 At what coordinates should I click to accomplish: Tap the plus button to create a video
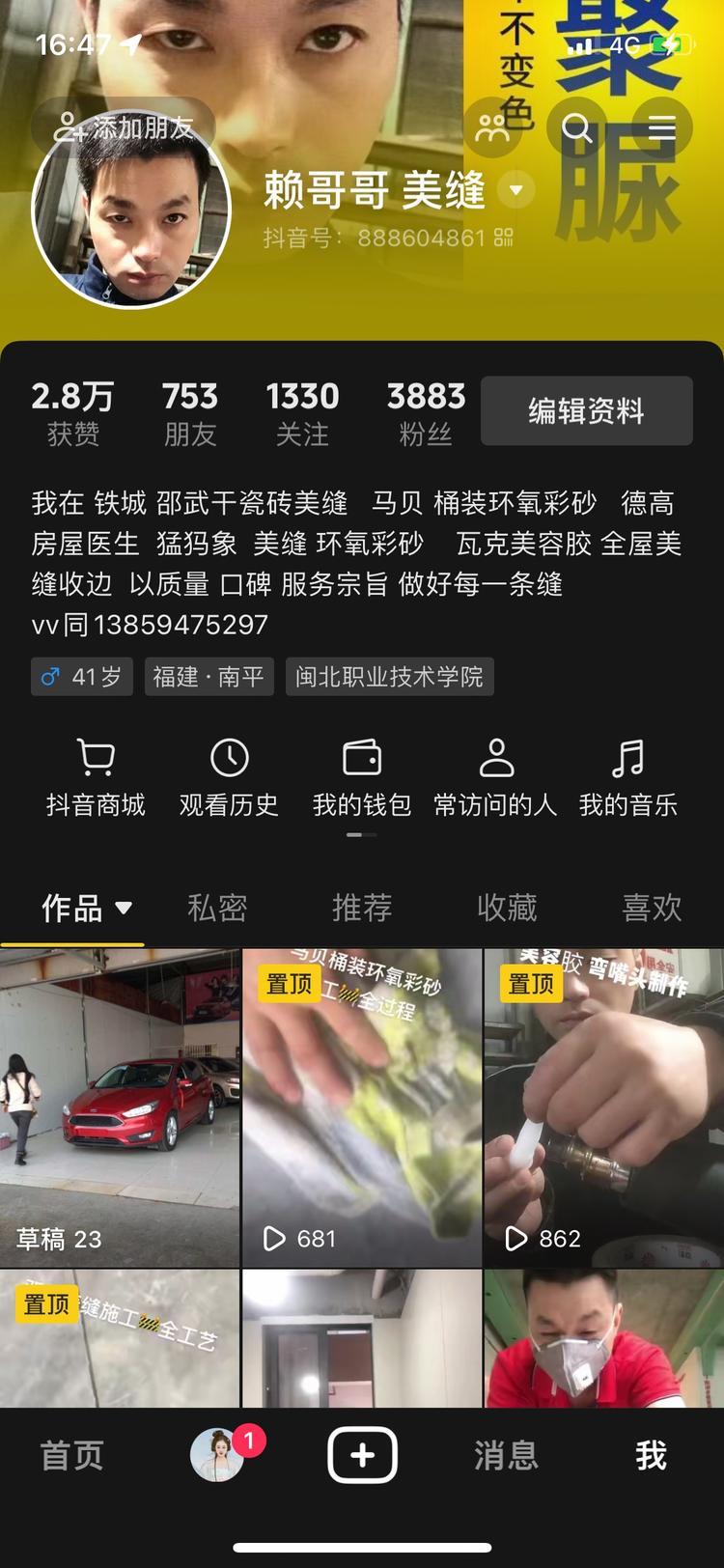362,1455
